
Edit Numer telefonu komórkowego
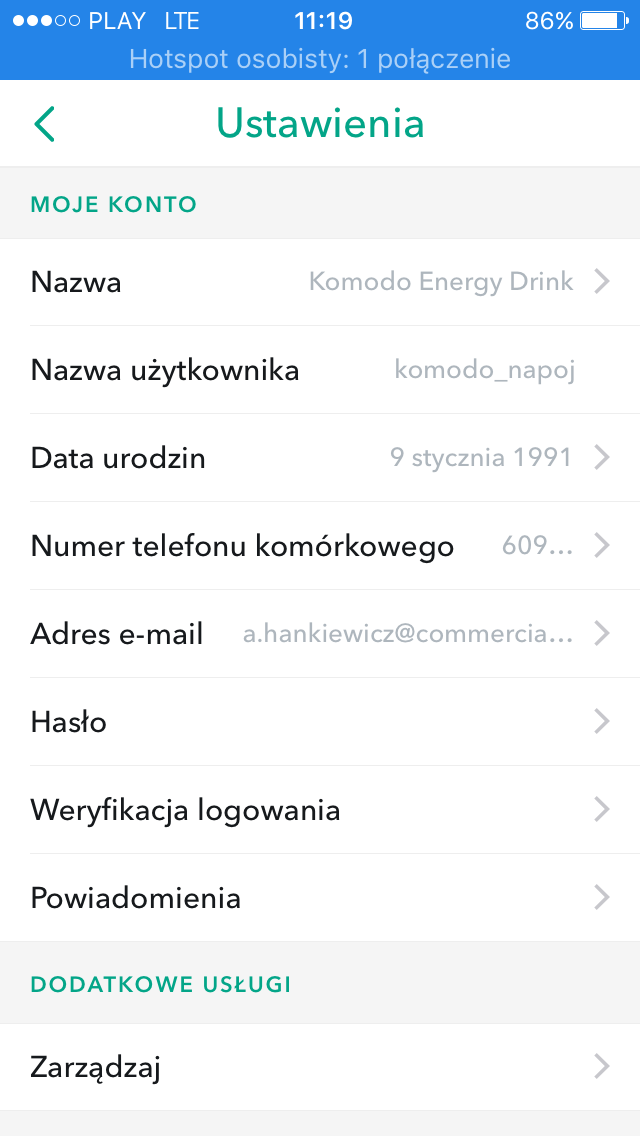point(320,546)
